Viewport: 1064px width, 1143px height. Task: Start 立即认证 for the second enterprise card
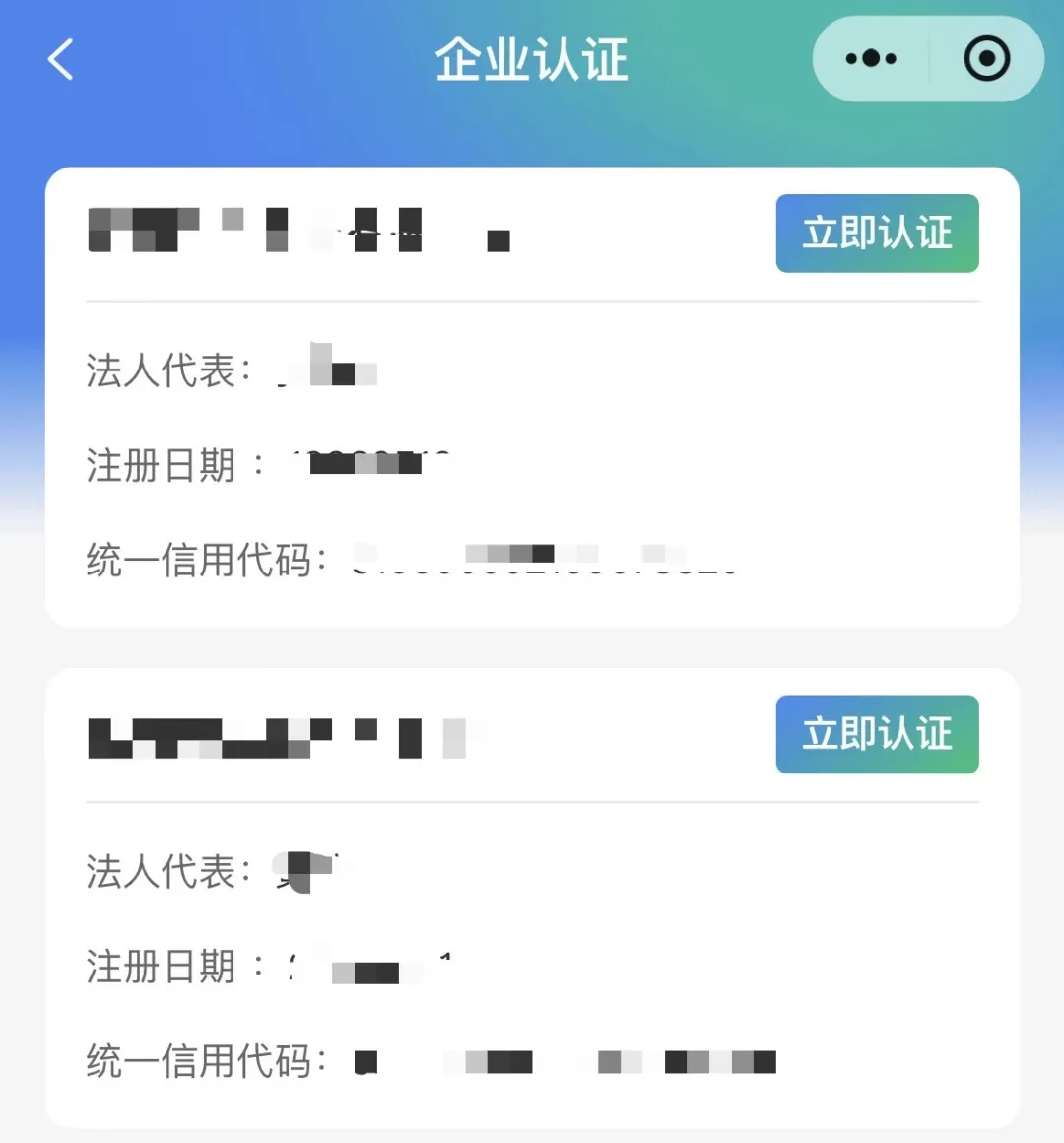point(877,734)
